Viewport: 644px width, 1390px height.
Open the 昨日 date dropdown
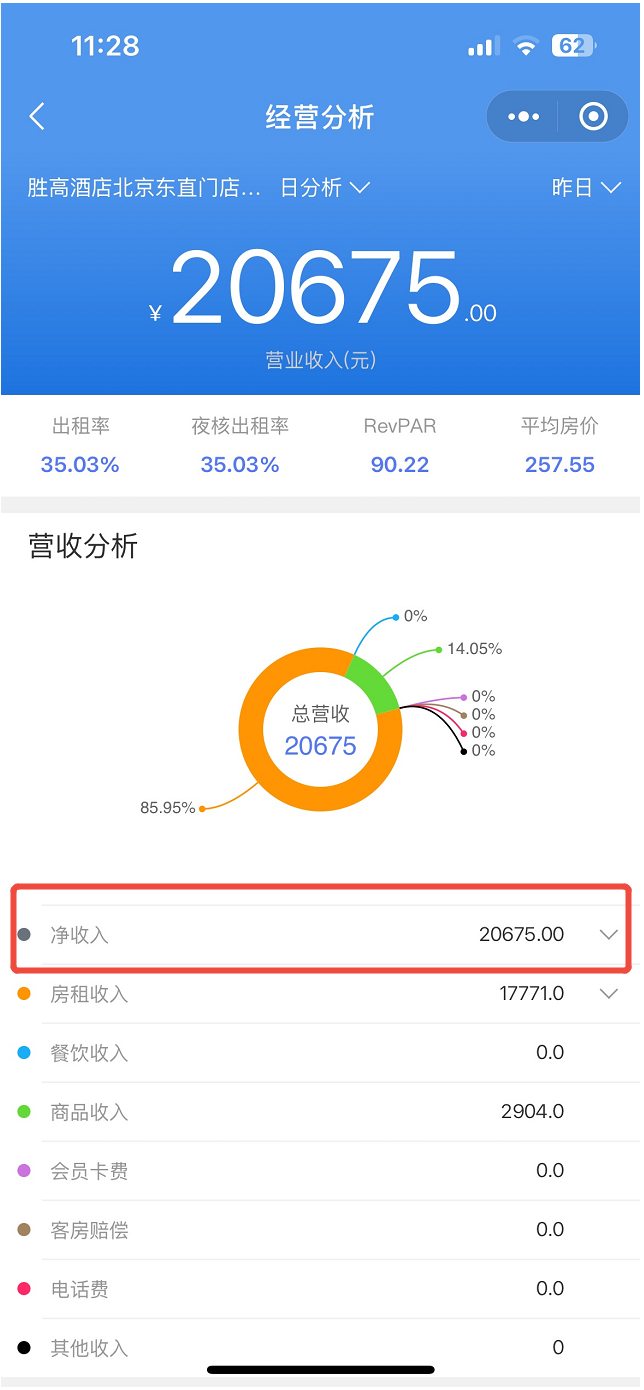587,187
